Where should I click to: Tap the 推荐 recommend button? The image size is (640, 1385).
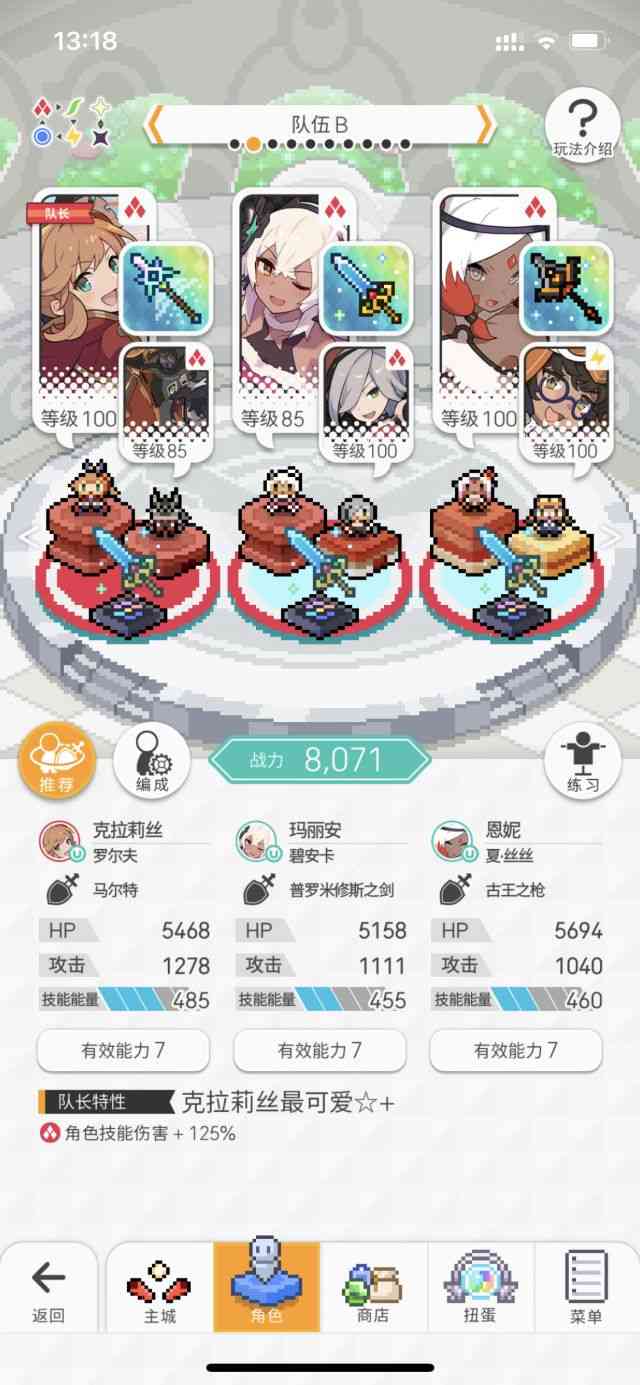(x=57, y=762)
